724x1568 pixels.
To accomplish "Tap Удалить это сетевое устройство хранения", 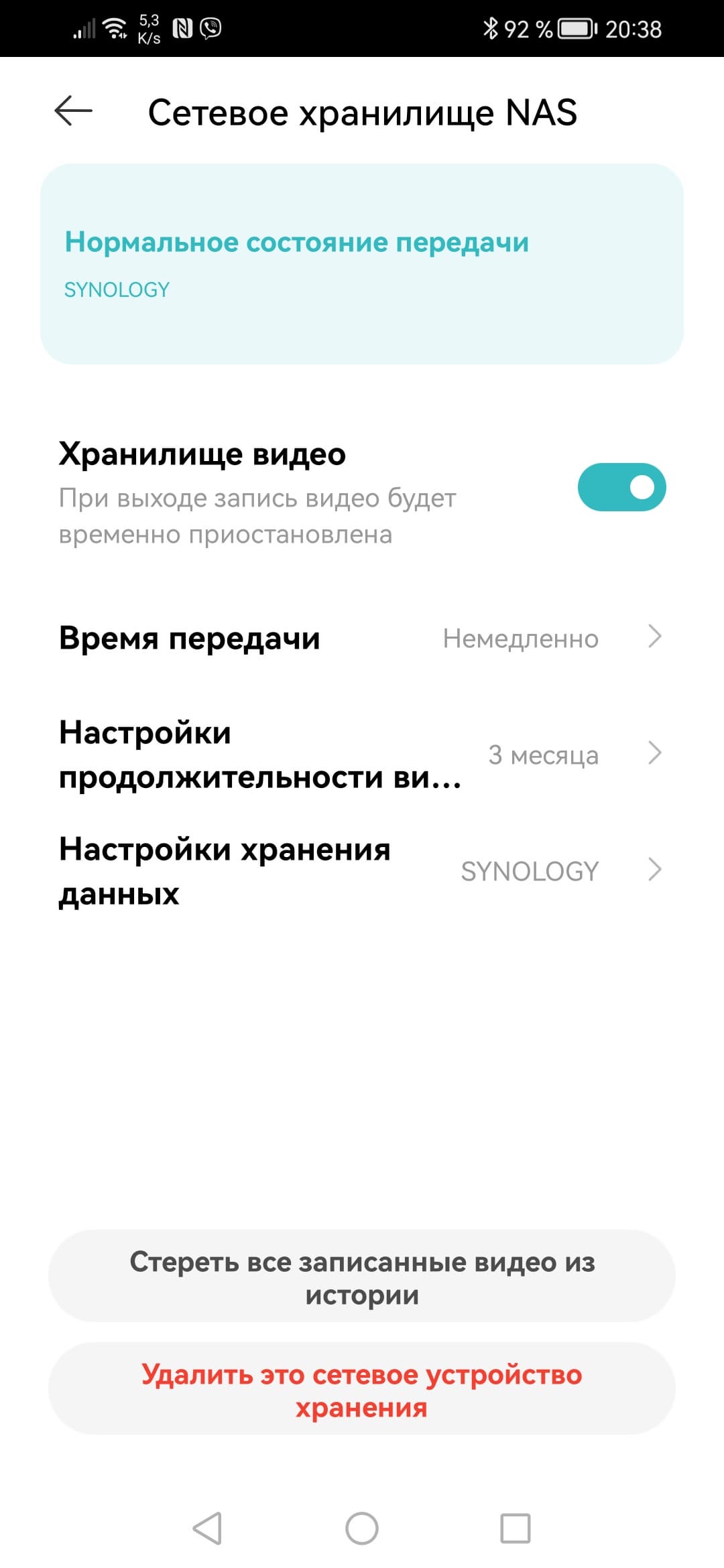I will click(x=362, y=1390).
